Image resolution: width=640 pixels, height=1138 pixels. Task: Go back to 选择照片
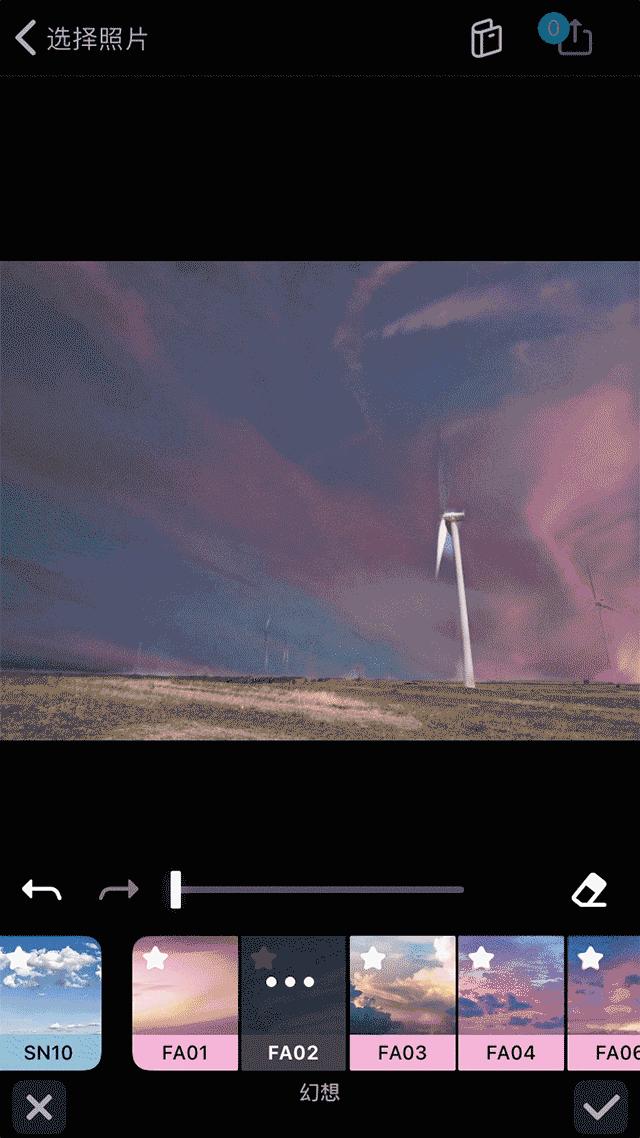[x=80, y=40]
